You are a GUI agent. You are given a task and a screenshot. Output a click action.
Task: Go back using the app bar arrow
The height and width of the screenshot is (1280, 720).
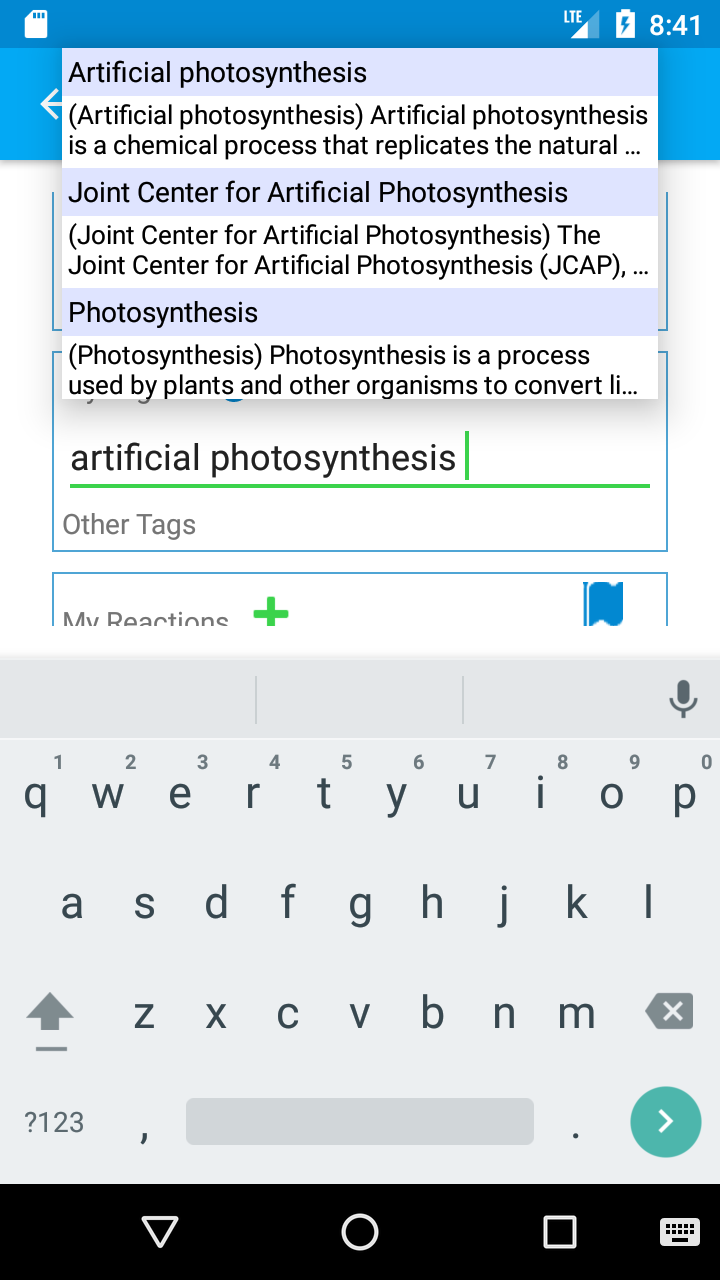[x=50, y=104]
